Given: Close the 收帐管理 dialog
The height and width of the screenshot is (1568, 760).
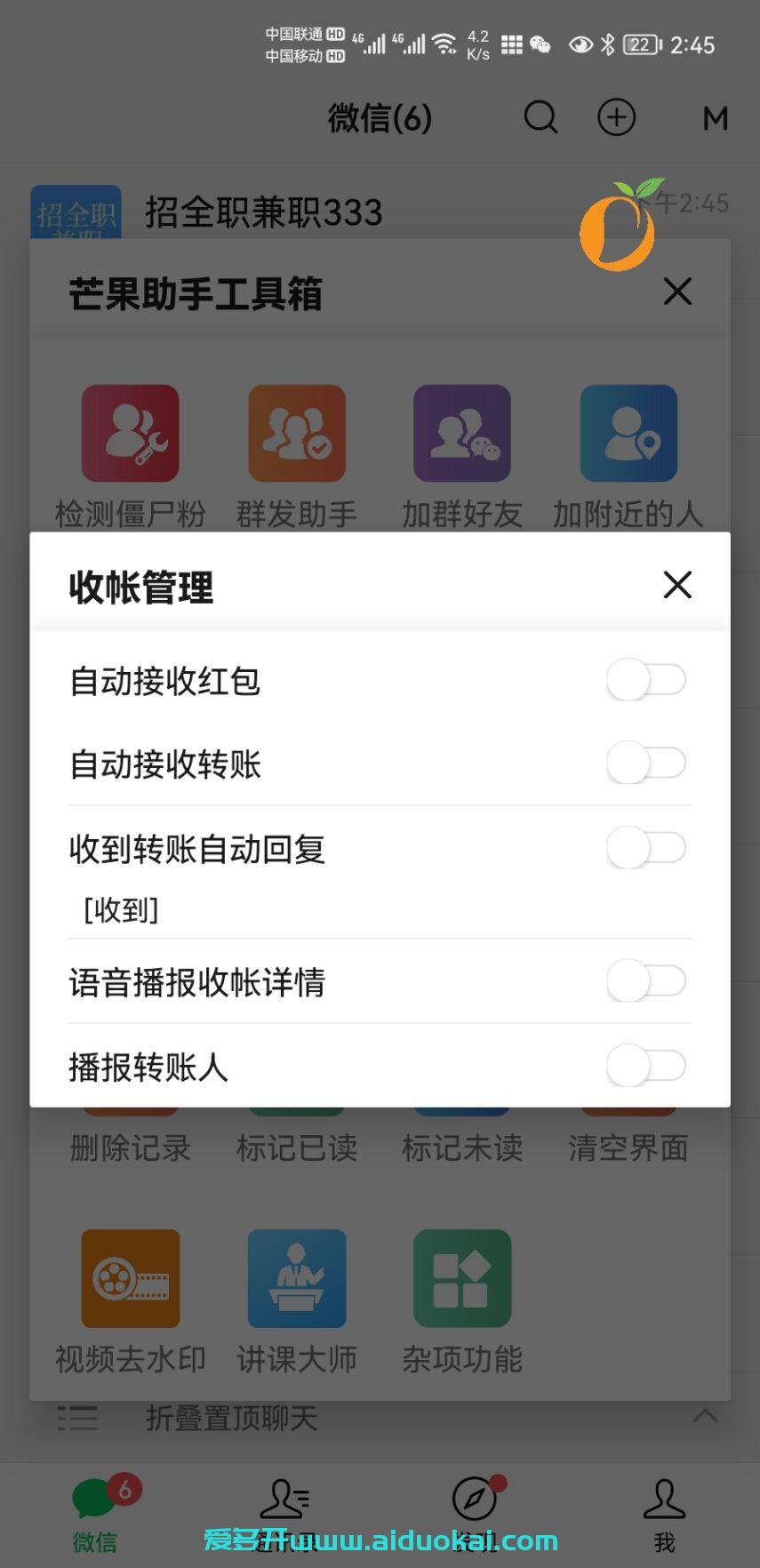Looking at the screenshot, I should (x=676, y=585).
